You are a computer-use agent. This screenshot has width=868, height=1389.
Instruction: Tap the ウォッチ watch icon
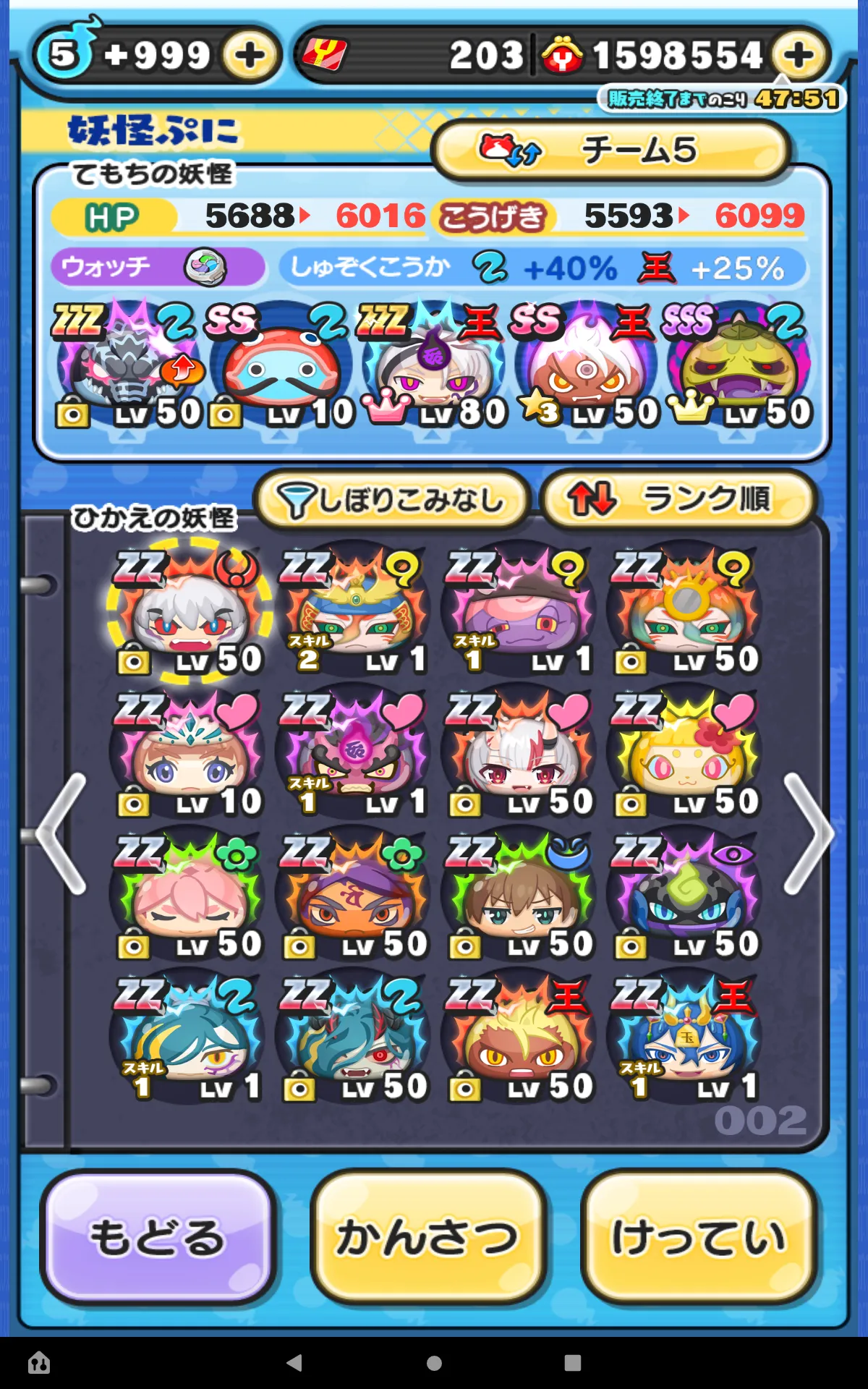205,267
